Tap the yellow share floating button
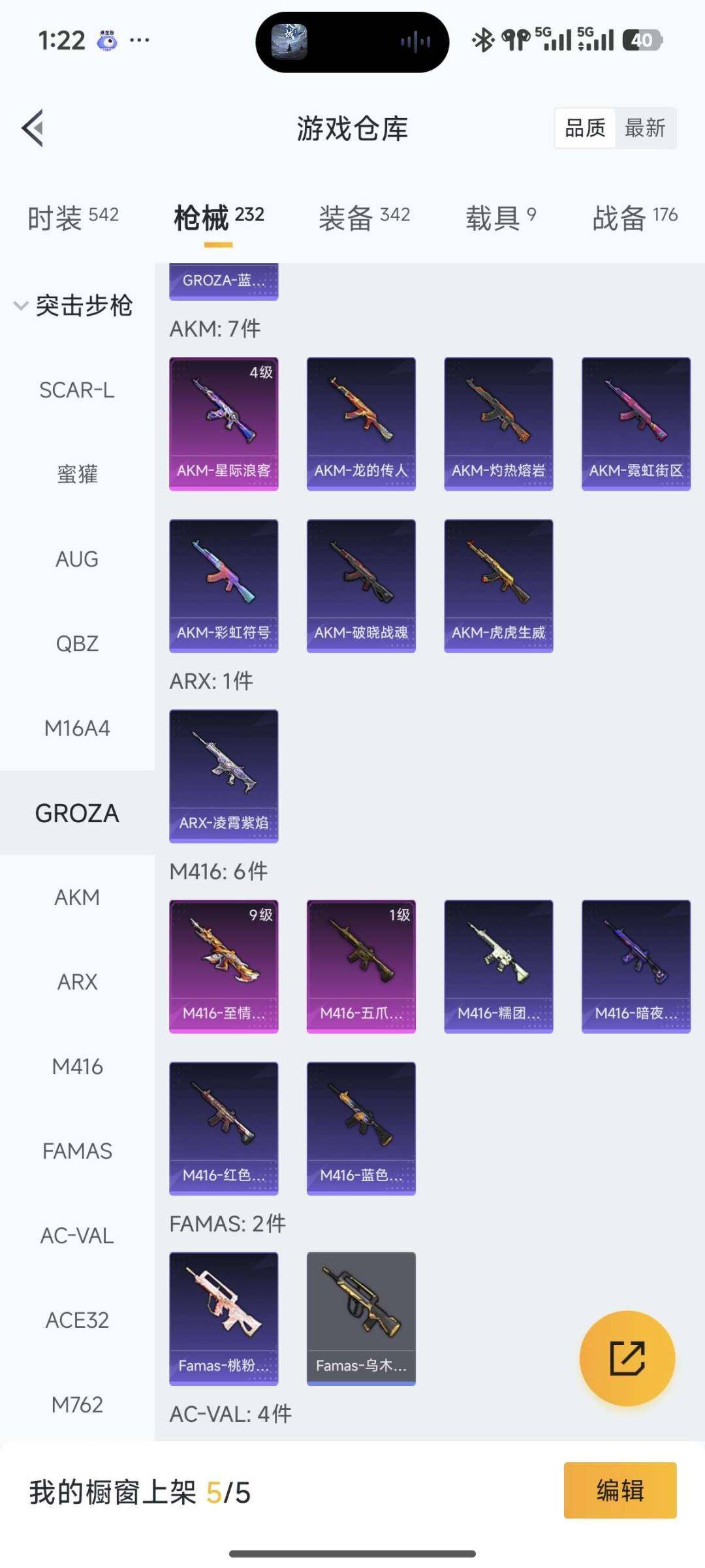 click(627, 1358)
